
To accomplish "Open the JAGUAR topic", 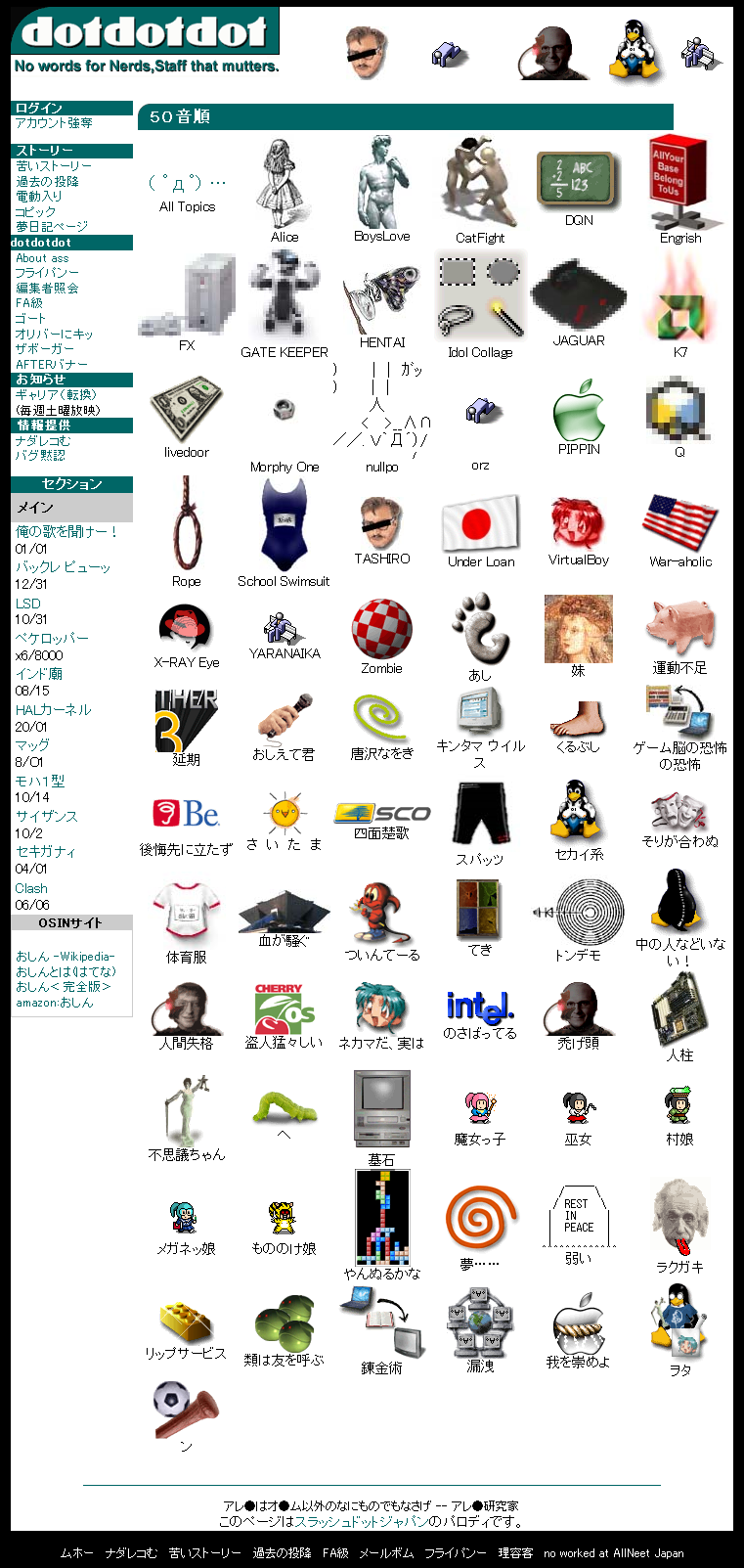I will coord(579,296).
